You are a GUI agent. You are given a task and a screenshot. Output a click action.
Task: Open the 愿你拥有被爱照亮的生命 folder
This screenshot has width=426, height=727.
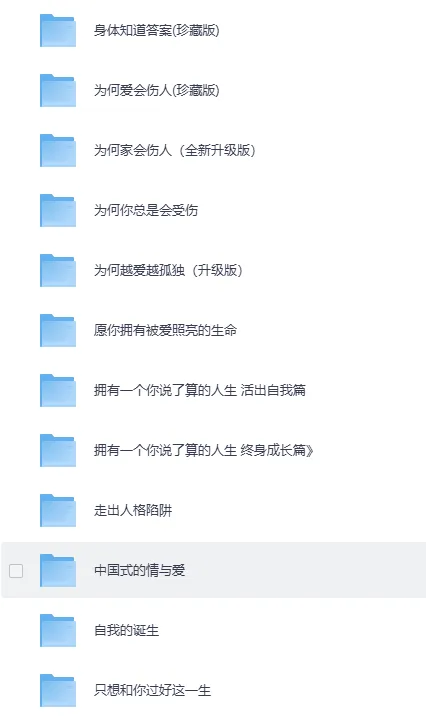coord(165,331)
